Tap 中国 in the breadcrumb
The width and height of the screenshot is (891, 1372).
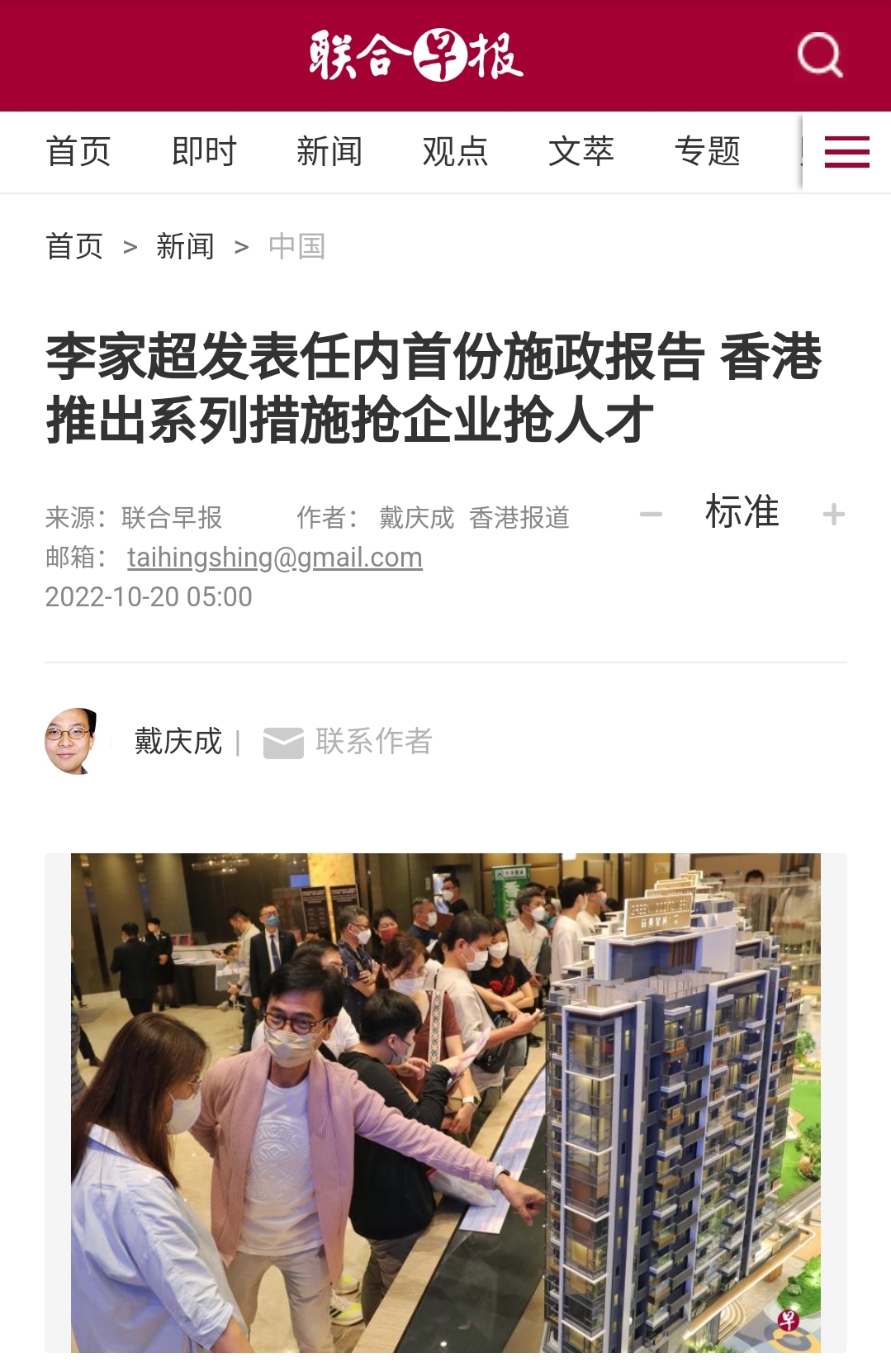point(296,246)
